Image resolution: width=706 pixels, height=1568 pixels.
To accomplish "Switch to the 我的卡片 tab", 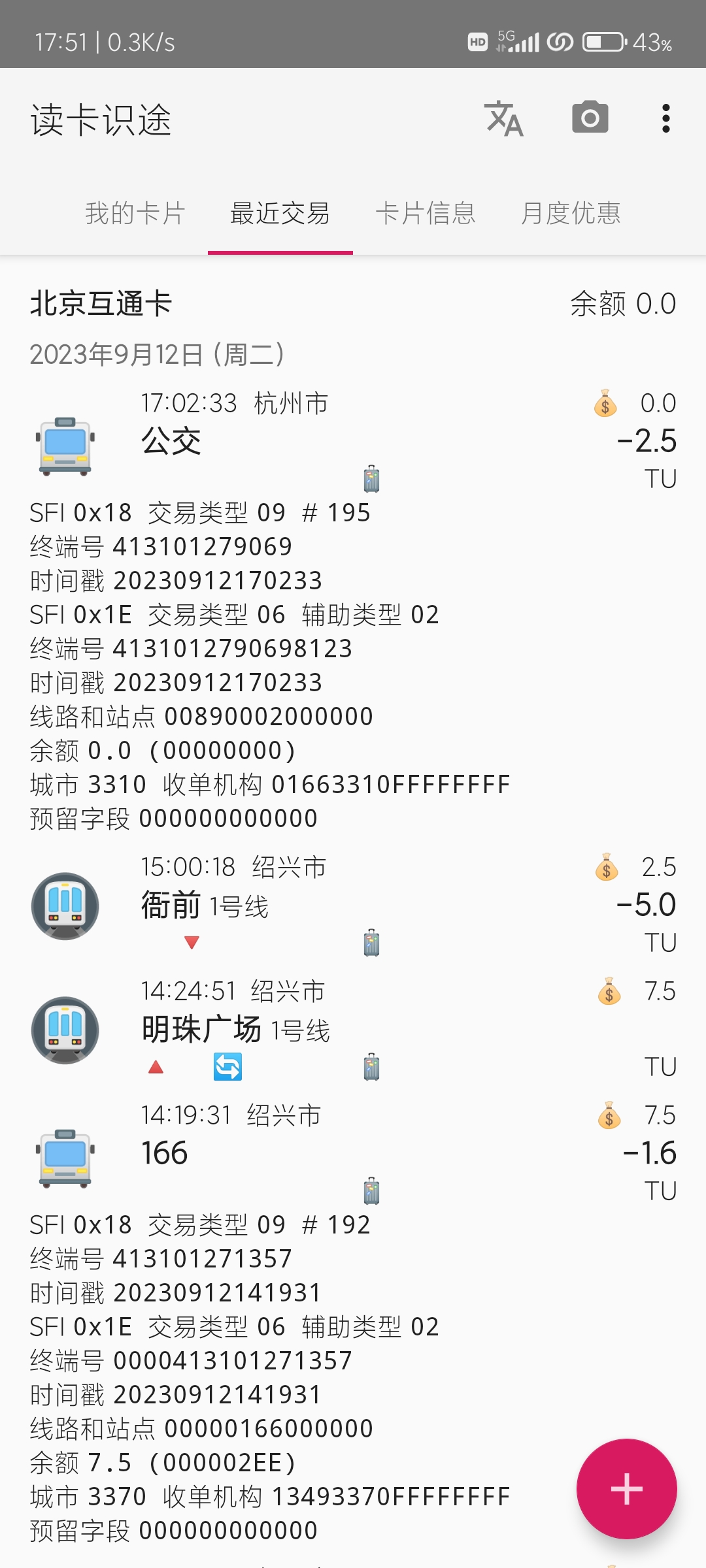I will pyautogui.click(x=135, y=214).
